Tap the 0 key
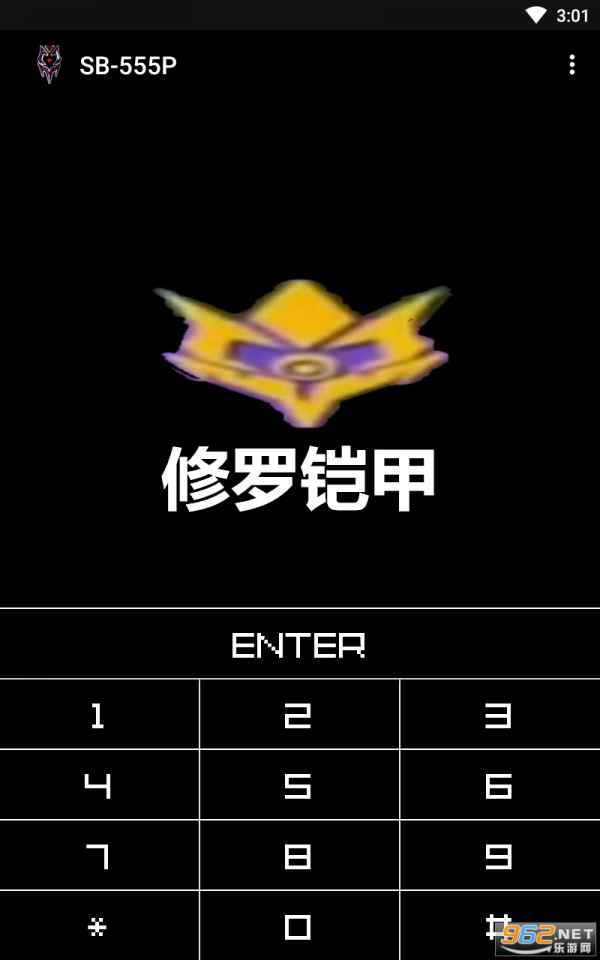 [x=299, y=926]
